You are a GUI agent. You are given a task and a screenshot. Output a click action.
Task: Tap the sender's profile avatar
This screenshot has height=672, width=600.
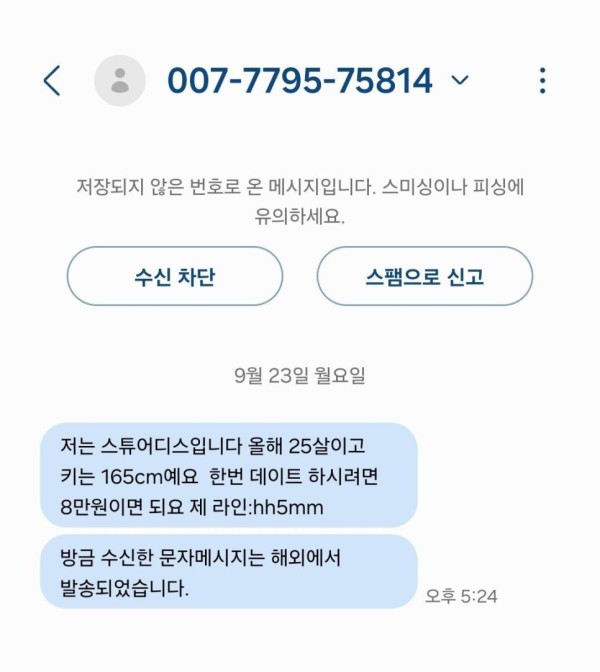(x=120, y=81)
